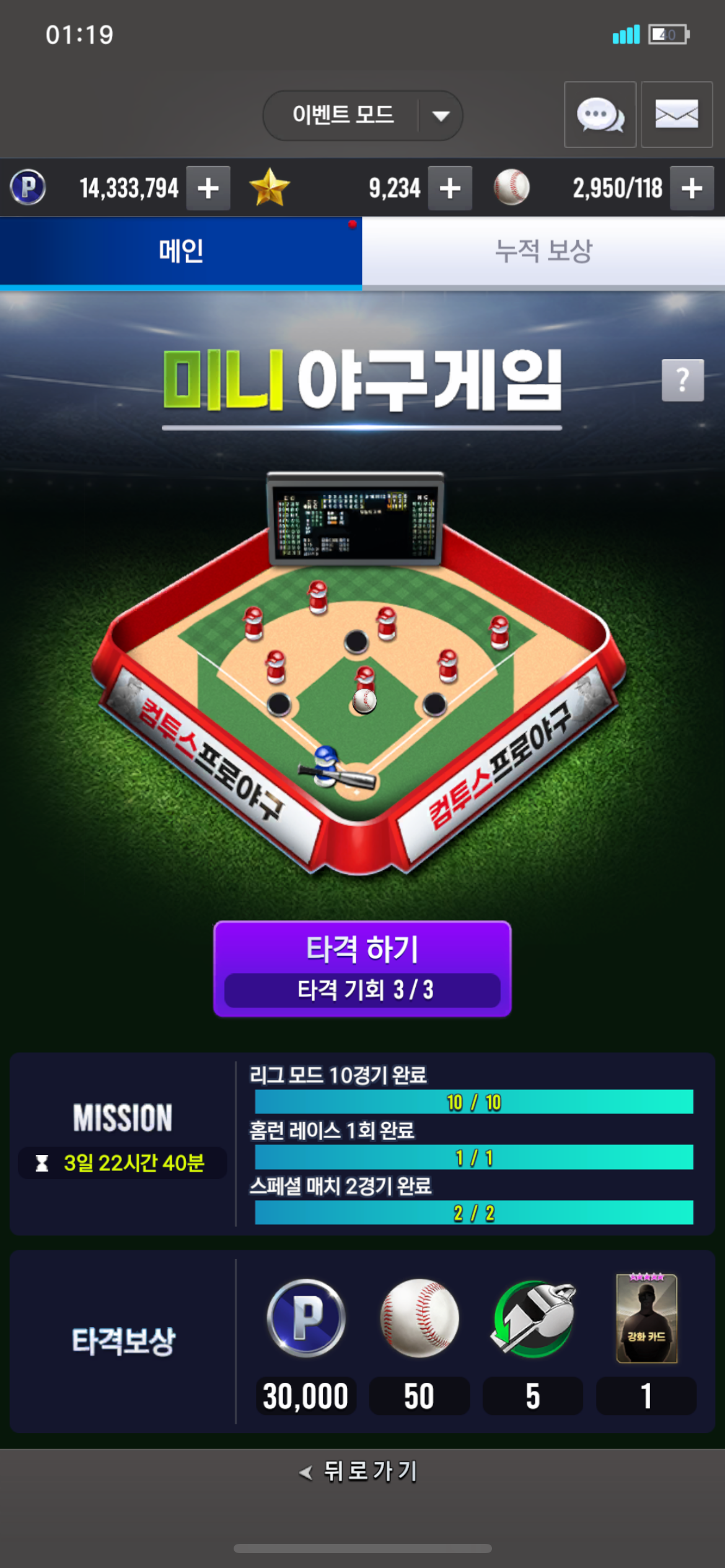Open the chat bubble icon

(x=600, y=115)
